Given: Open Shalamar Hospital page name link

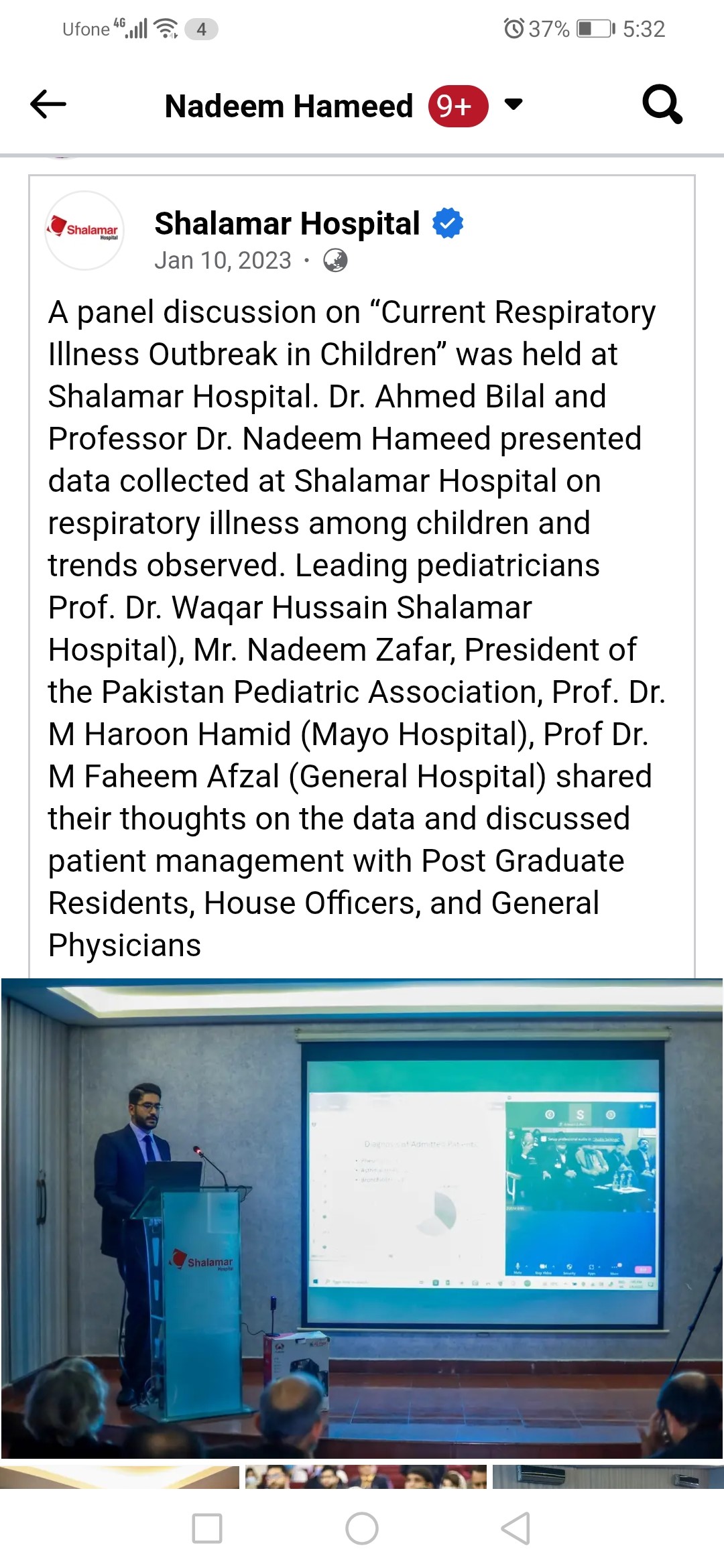Looking at the screenshot, I should tap(287, 224).
